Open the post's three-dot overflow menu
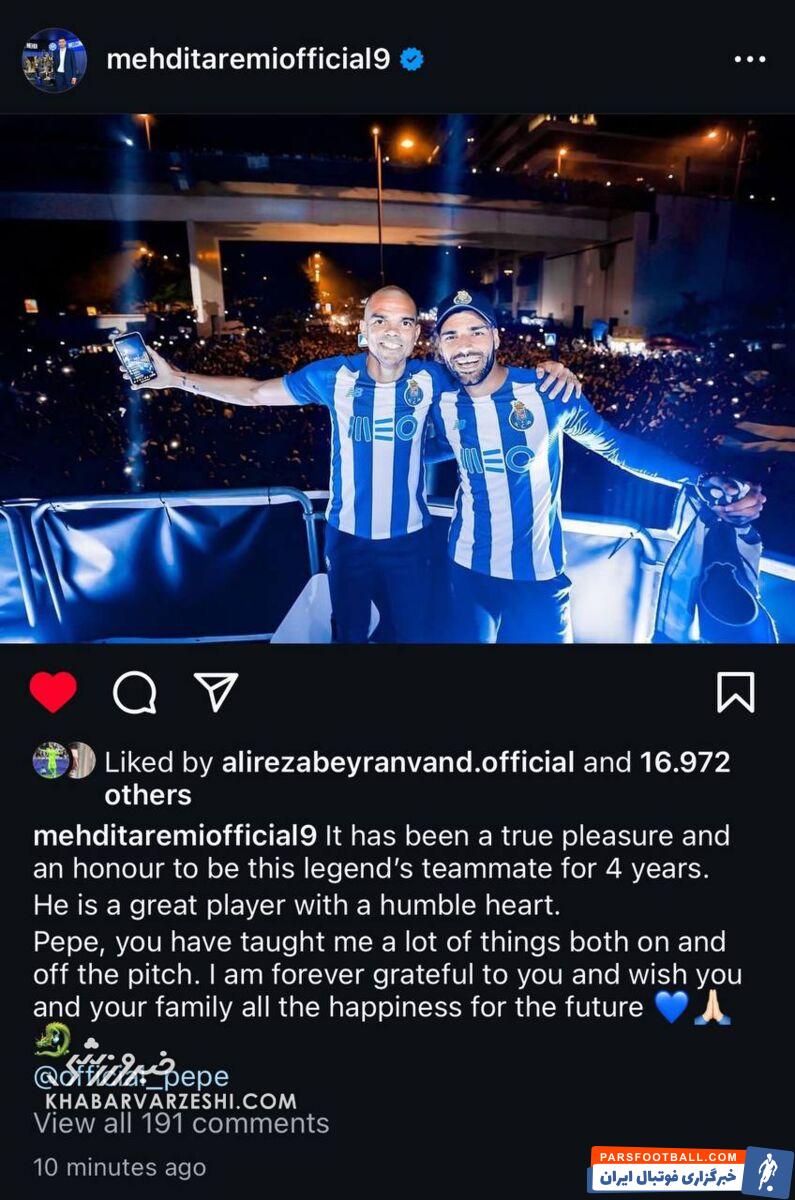The height and width of the screenshot is (1200, 795). tap(749, 59)
